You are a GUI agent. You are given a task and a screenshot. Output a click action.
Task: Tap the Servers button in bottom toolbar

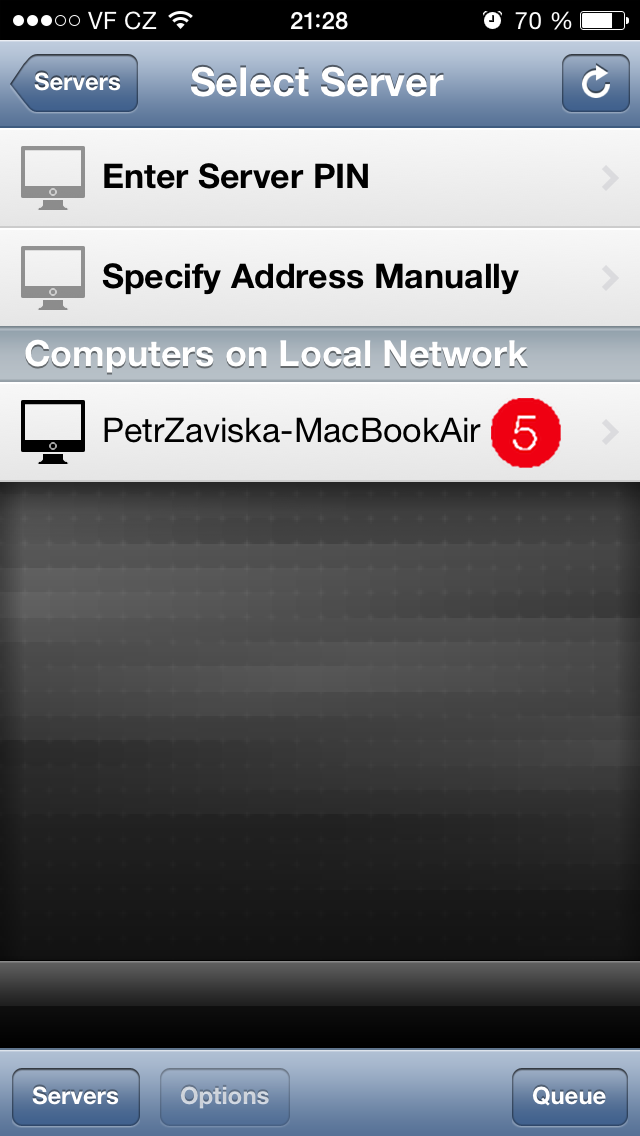tap(75, 1097)
